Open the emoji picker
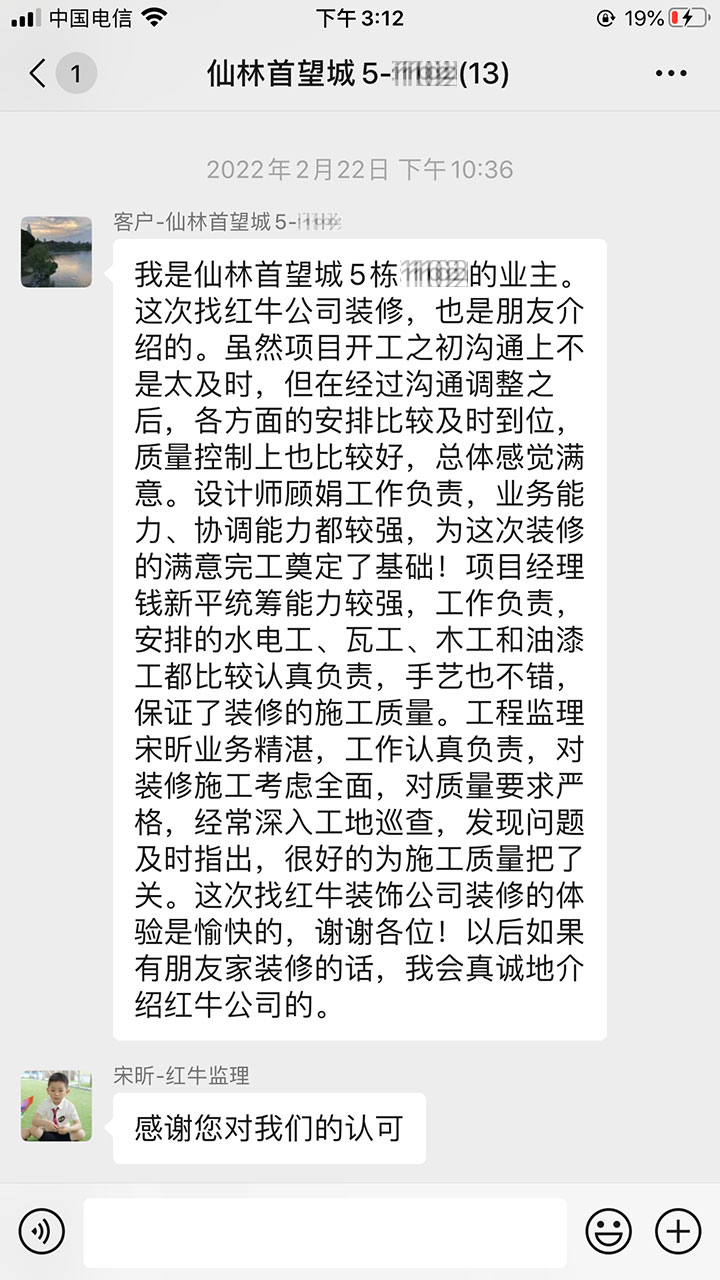Screen dimensions: 720x1280 pos(608,1230)
